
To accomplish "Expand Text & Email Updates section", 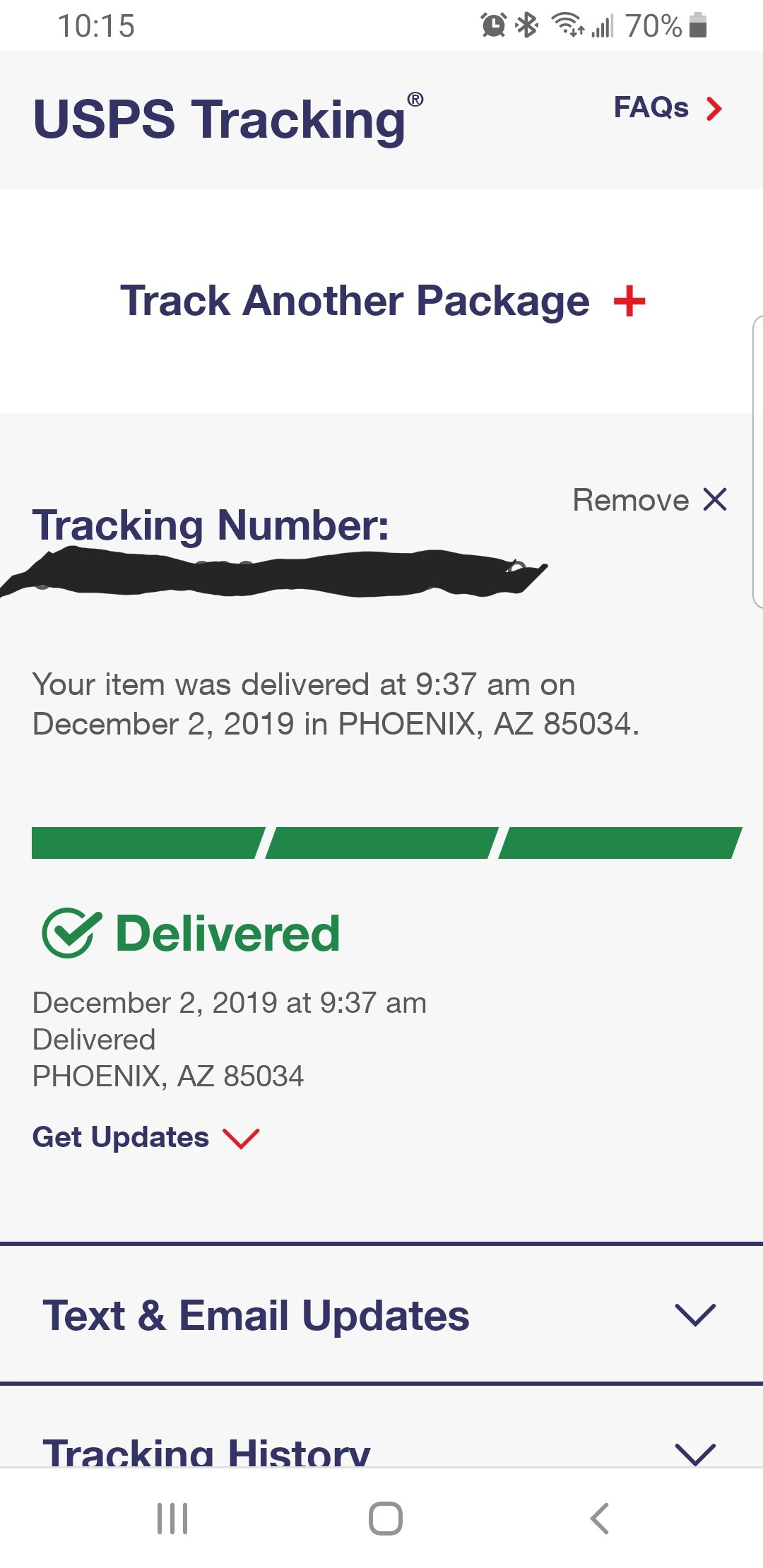I will pos(381,1315).
